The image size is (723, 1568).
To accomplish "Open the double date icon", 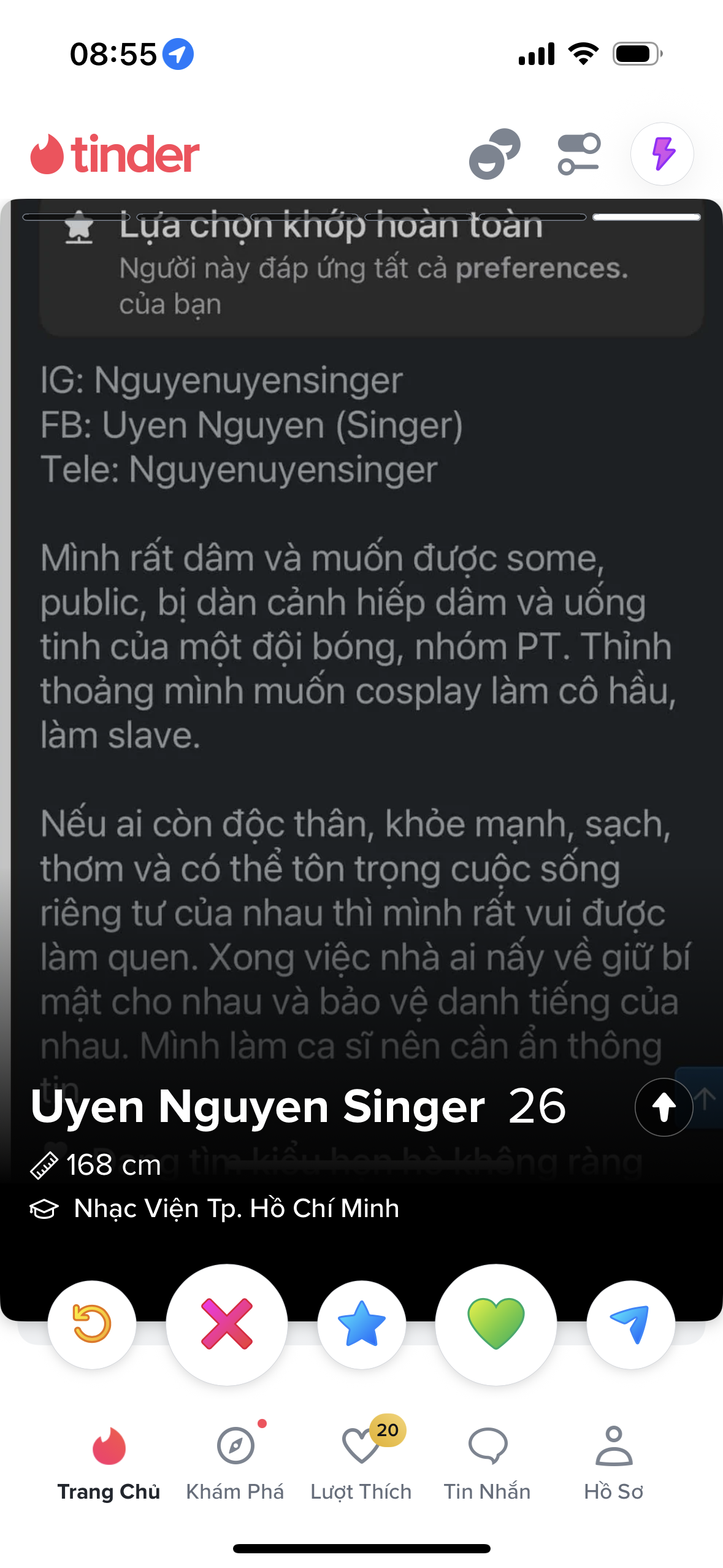I will 494,154.
